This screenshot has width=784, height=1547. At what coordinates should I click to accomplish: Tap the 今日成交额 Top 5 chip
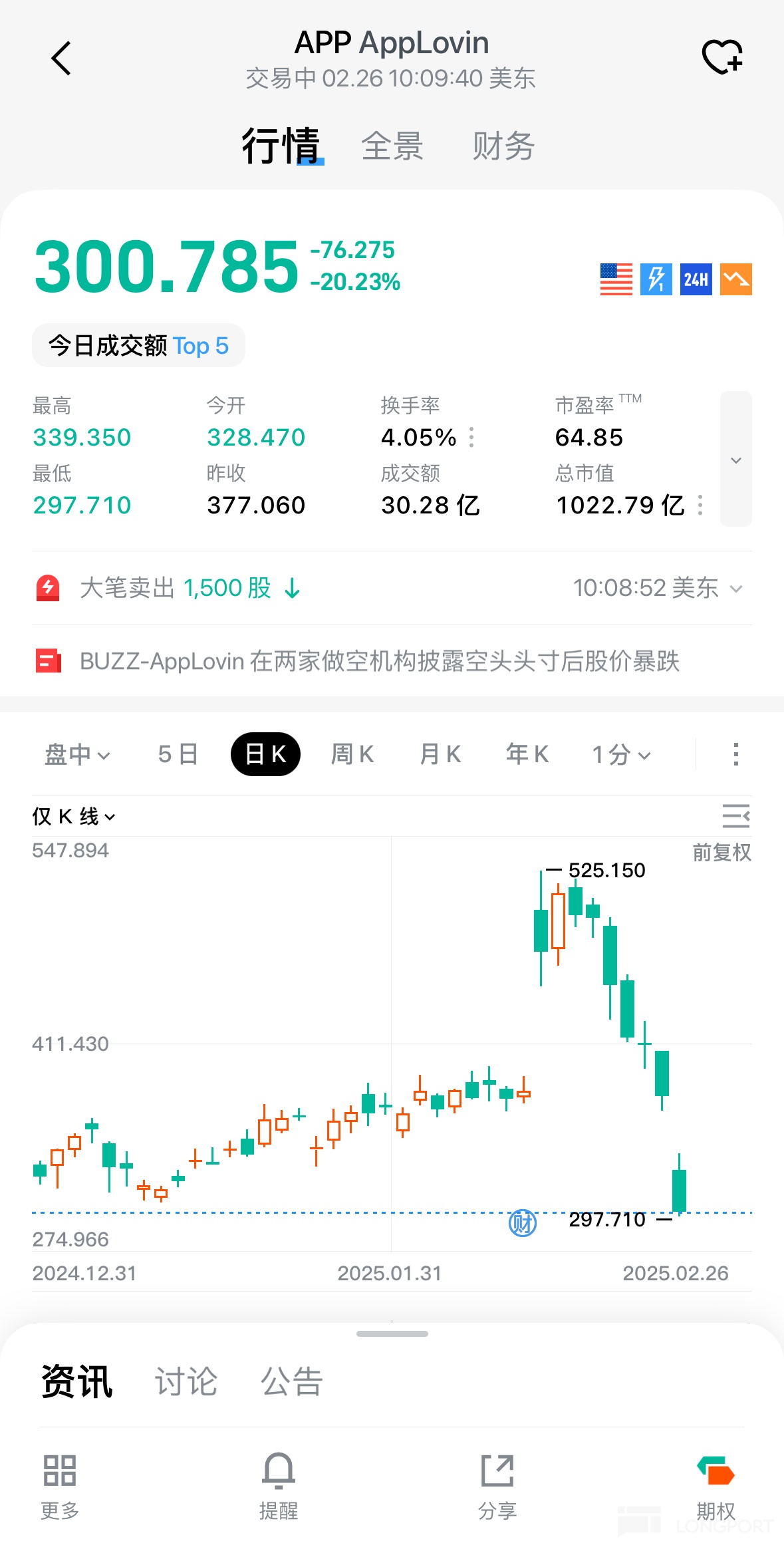(138, 346)
